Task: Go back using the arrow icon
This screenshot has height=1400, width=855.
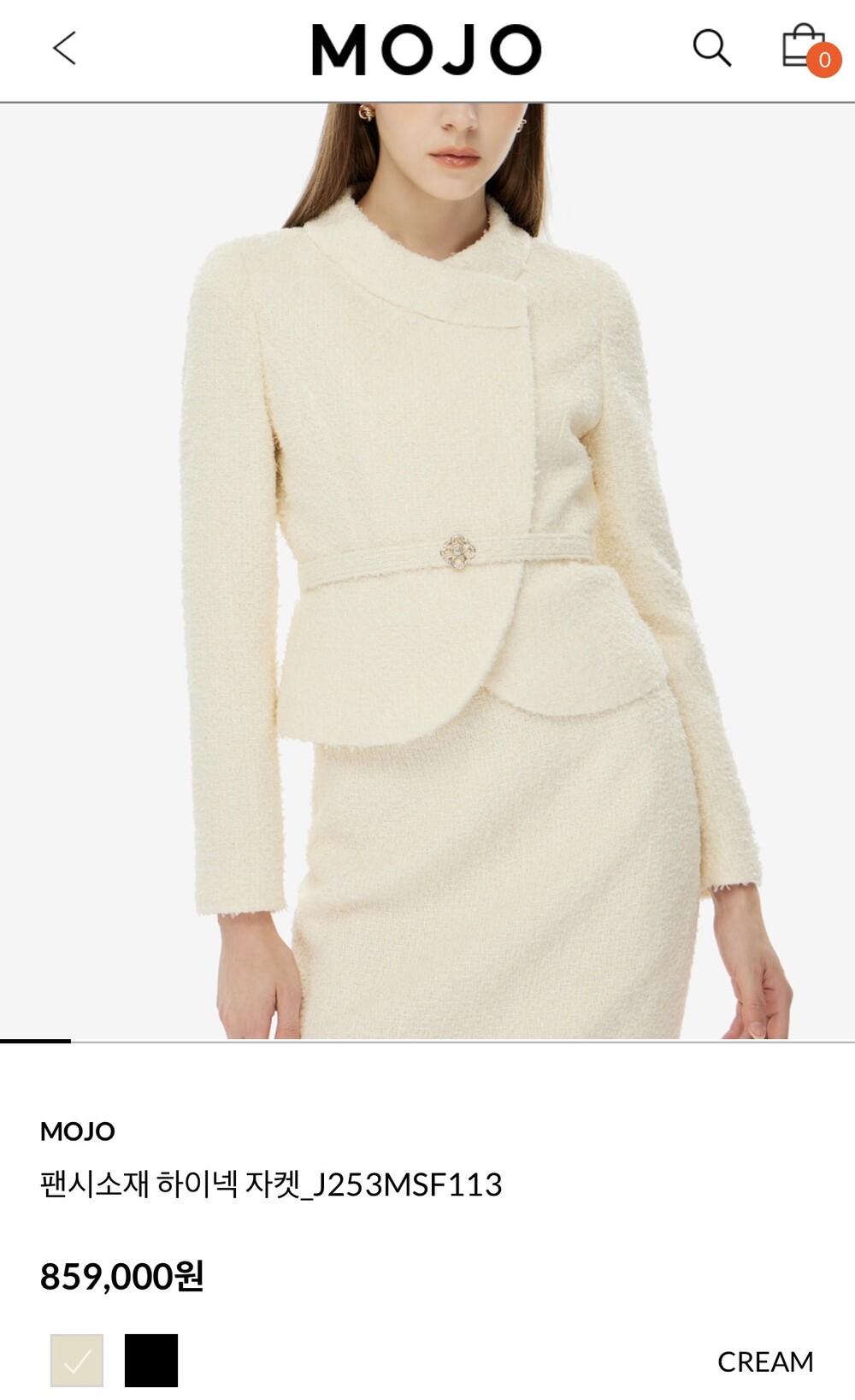Action: click(65, 48)
